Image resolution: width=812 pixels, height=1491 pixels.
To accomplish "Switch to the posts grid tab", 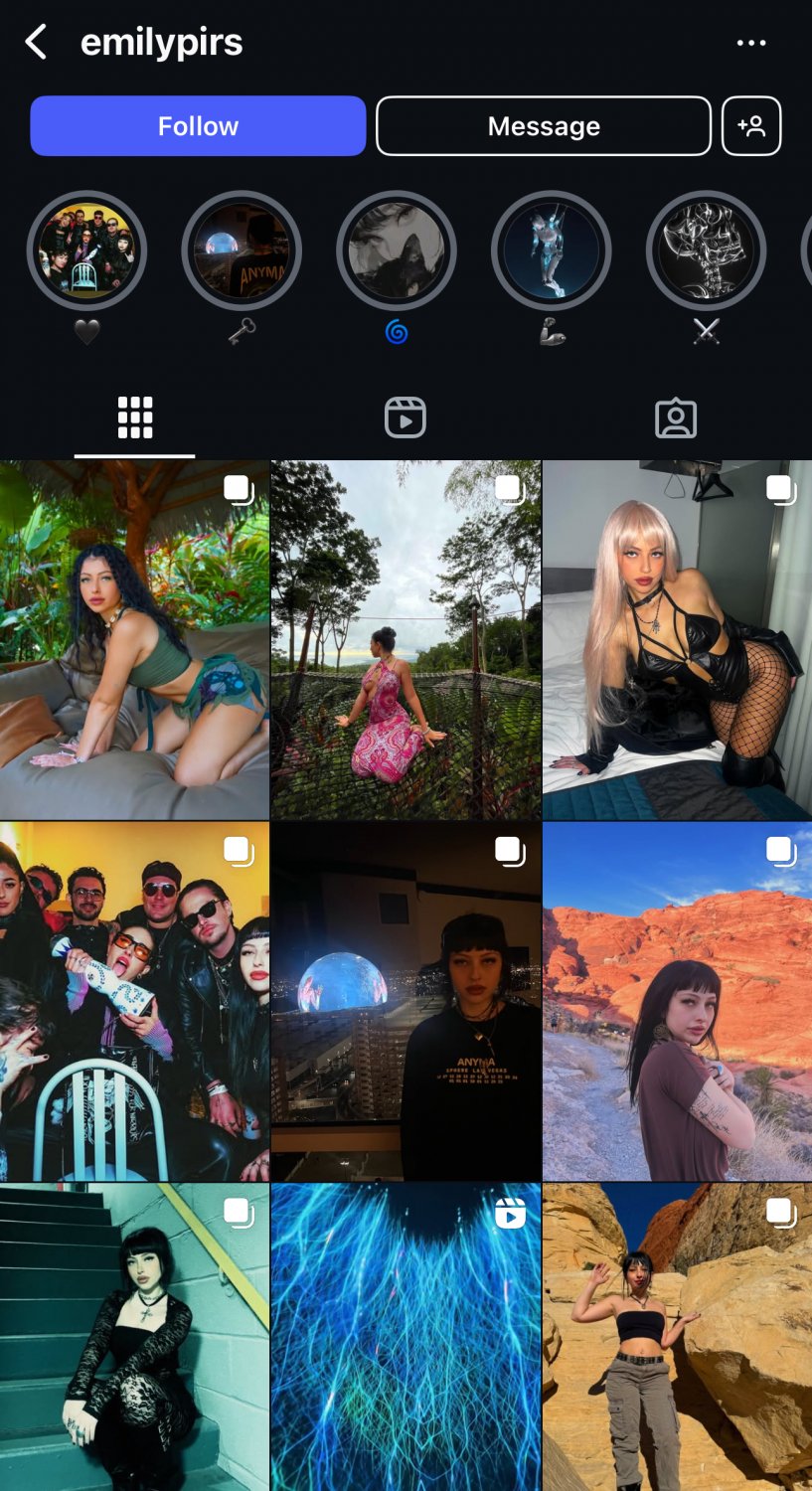I will pos(135,417).
